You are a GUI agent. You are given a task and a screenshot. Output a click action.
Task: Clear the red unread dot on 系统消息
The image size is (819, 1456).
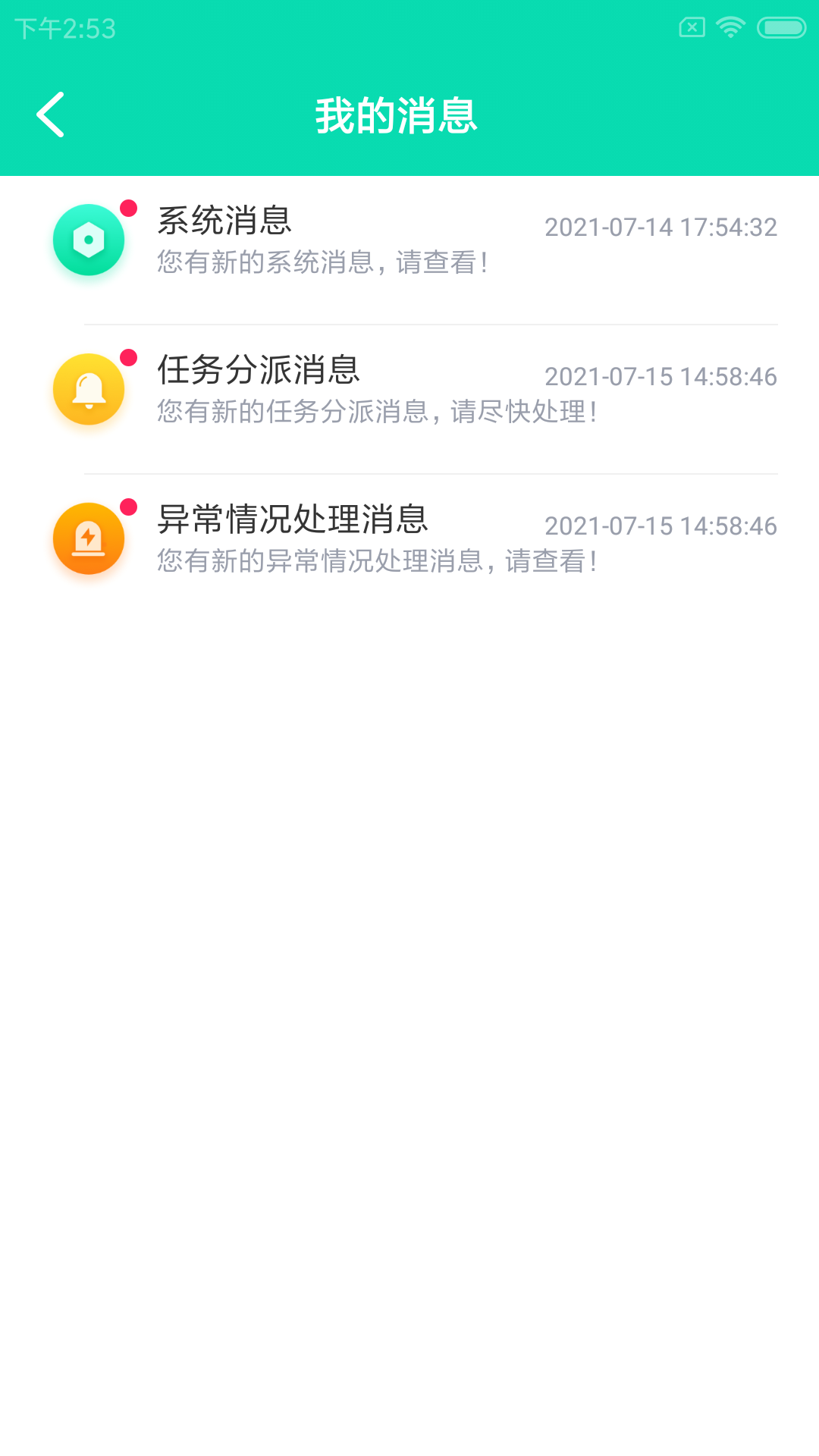[129, 206]
